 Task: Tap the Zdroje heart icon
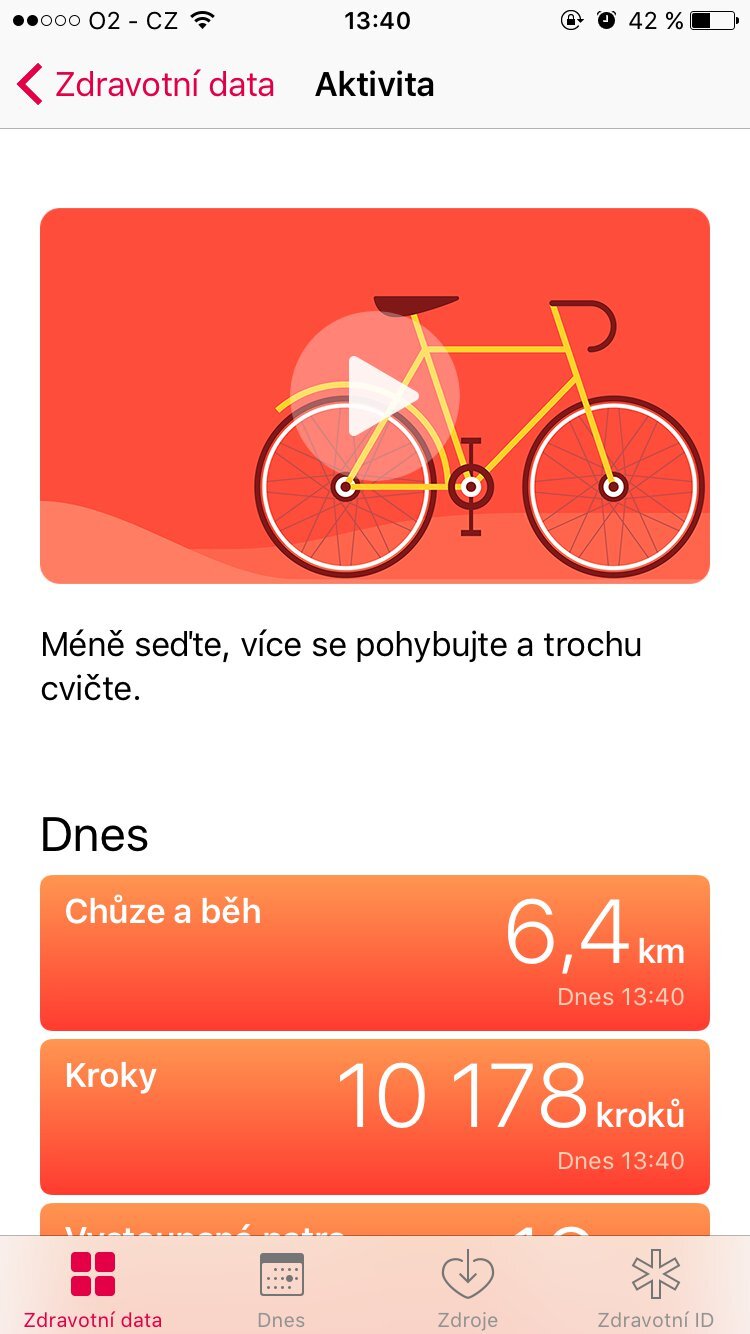(x=468, y=1274)
